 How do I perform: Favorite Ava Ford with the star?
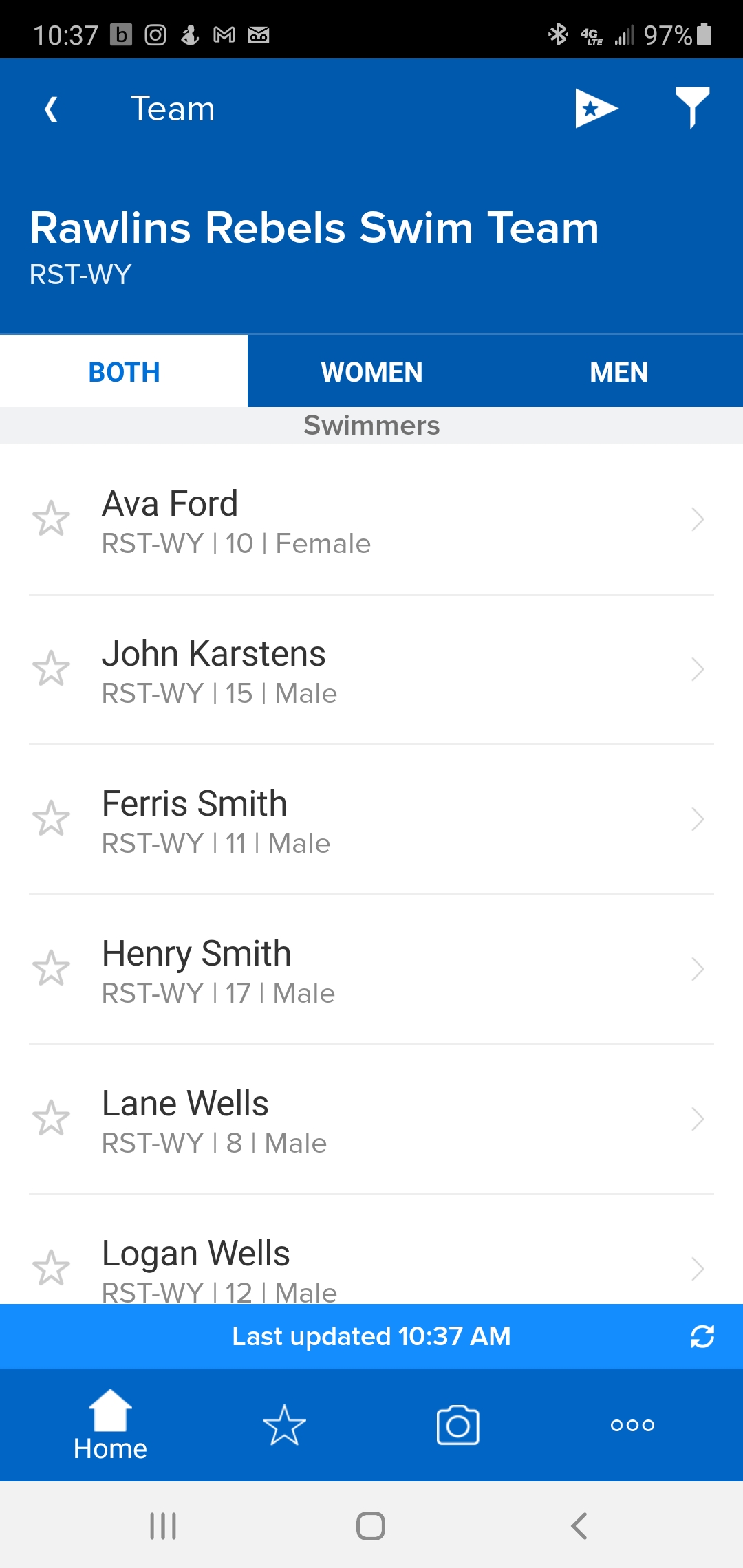coord(52,519)
